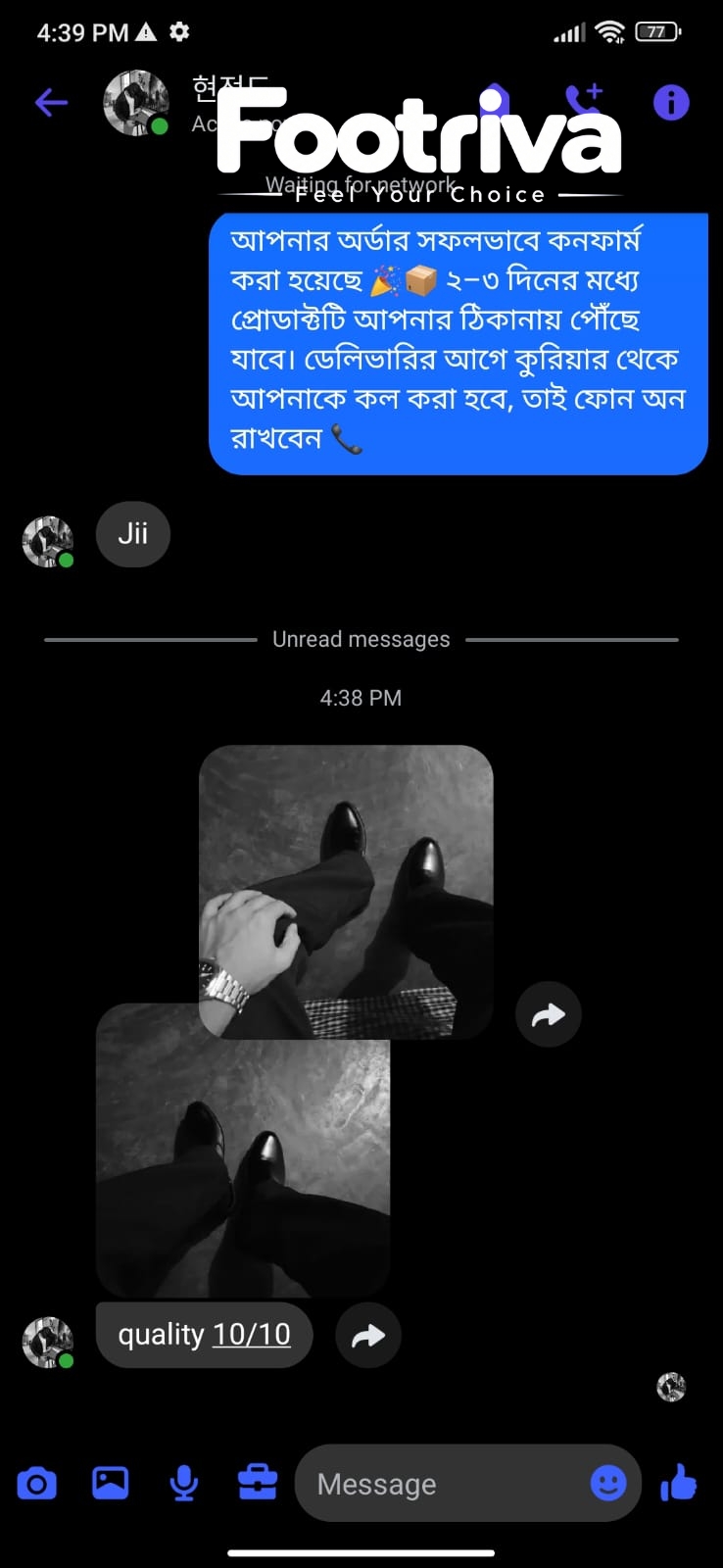The image size is (723, 1568).
Task: Open the top shoe photo with wristwatch
Action: pos(346,892)
